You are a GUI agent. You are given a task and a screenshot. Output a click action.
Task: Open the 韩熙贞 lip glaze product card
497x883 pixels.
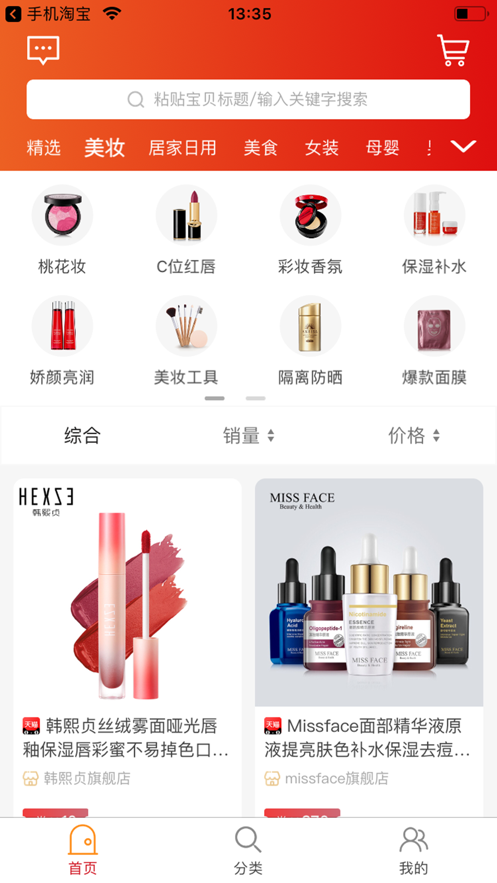click(x=128, y=648)
